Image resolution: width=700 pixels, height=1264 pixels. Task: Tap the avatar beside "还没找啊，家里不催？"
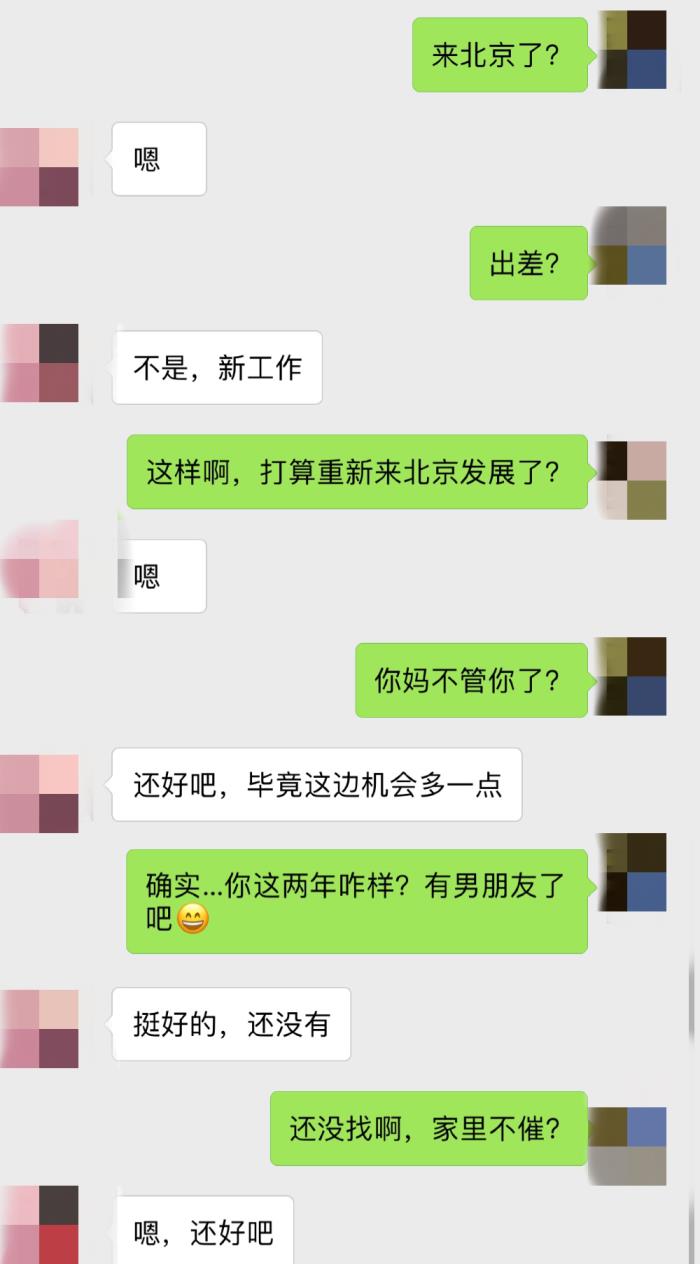[628, 1146]
